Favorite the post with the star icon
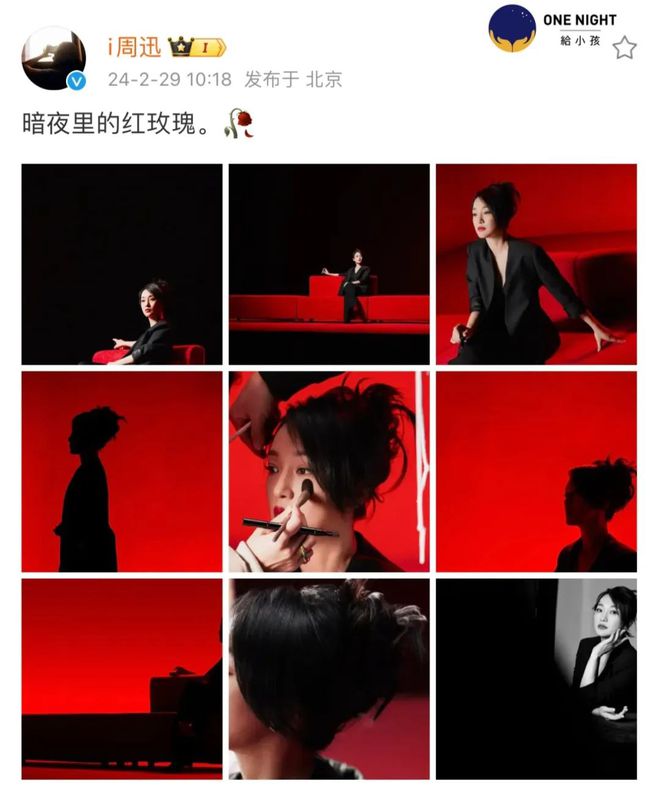This screenshot has width=660, height=792. click(624, 47)
